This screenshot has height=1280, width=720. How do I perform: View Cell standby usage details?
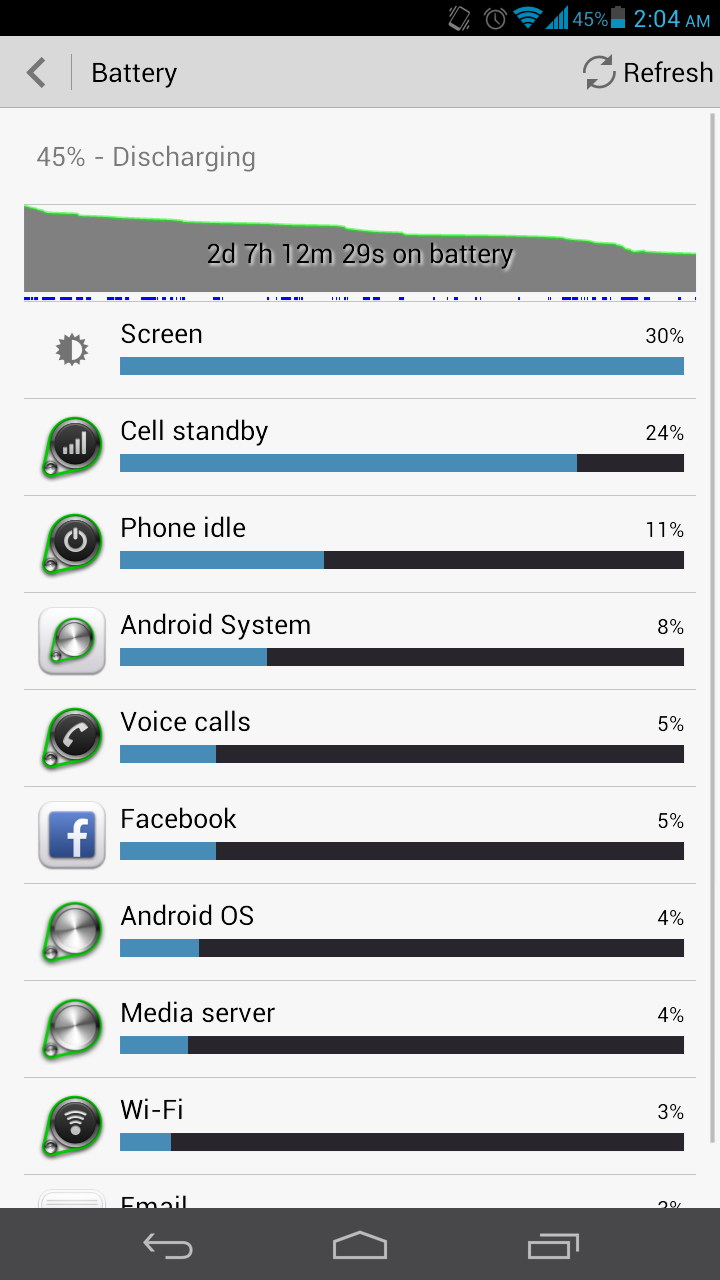coord(360,447)
